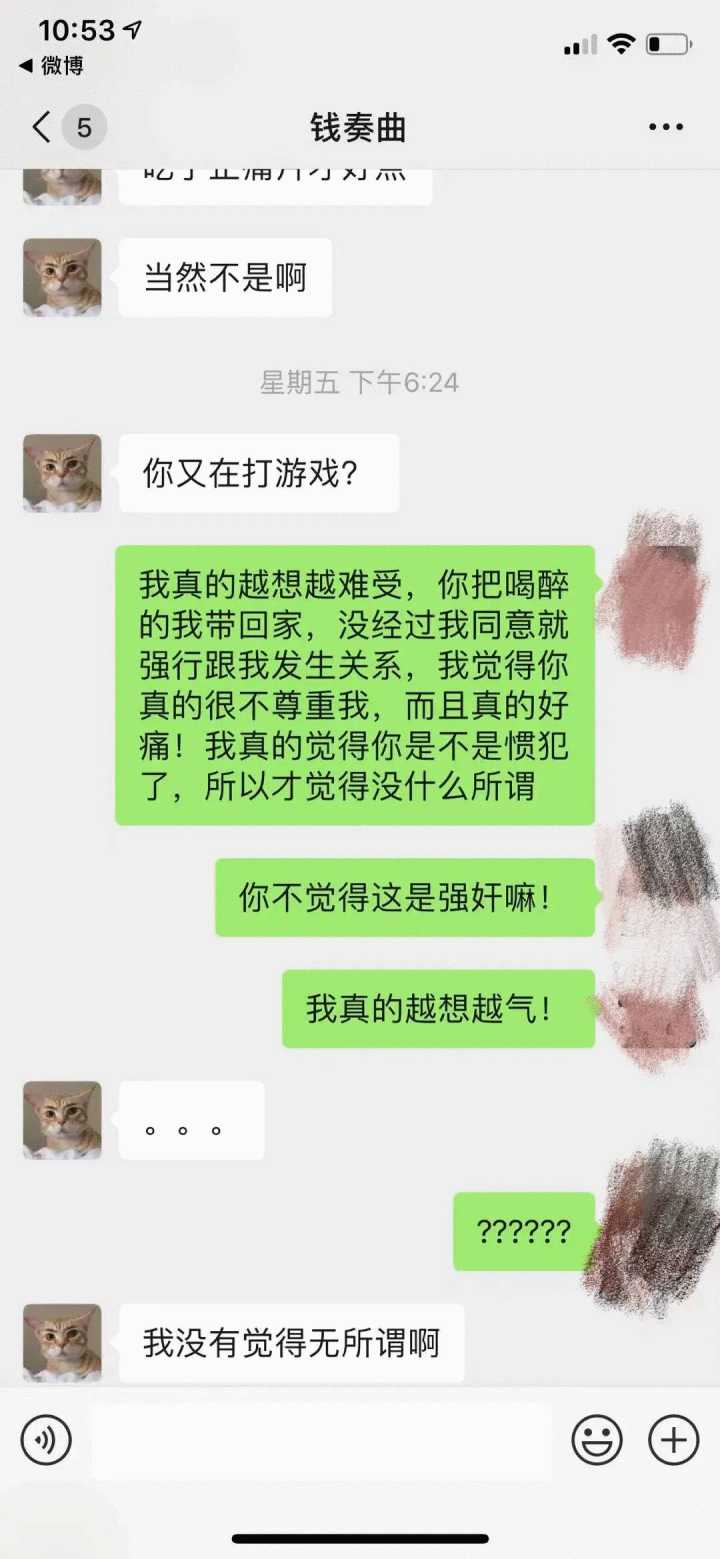Open cat avatar beside 你又在打游戏?
The width and height of the screenshot is (720, 1559).
coord(62,473)
